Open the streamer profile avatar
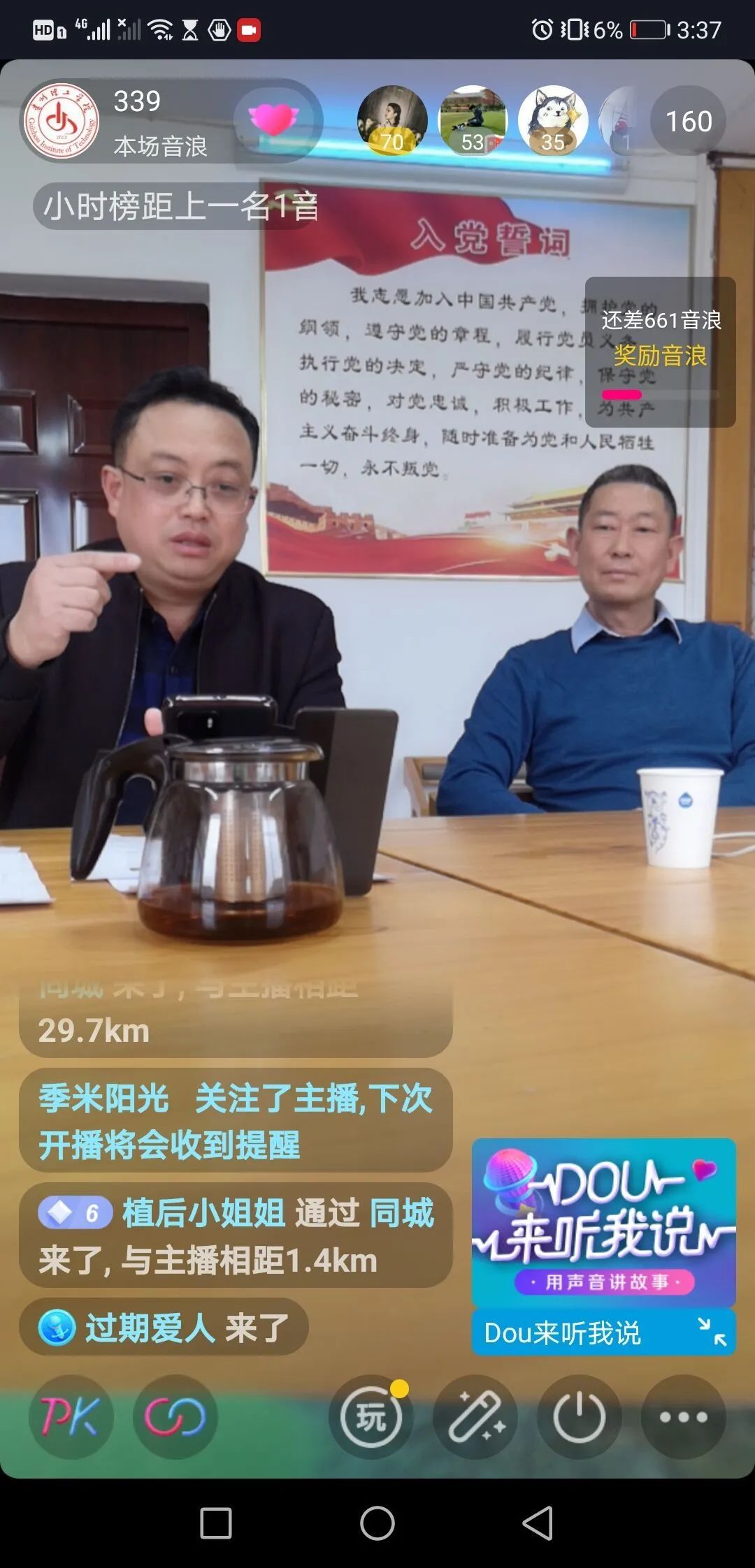This screenshot has width=755, height=1568. tap(62, 121)
